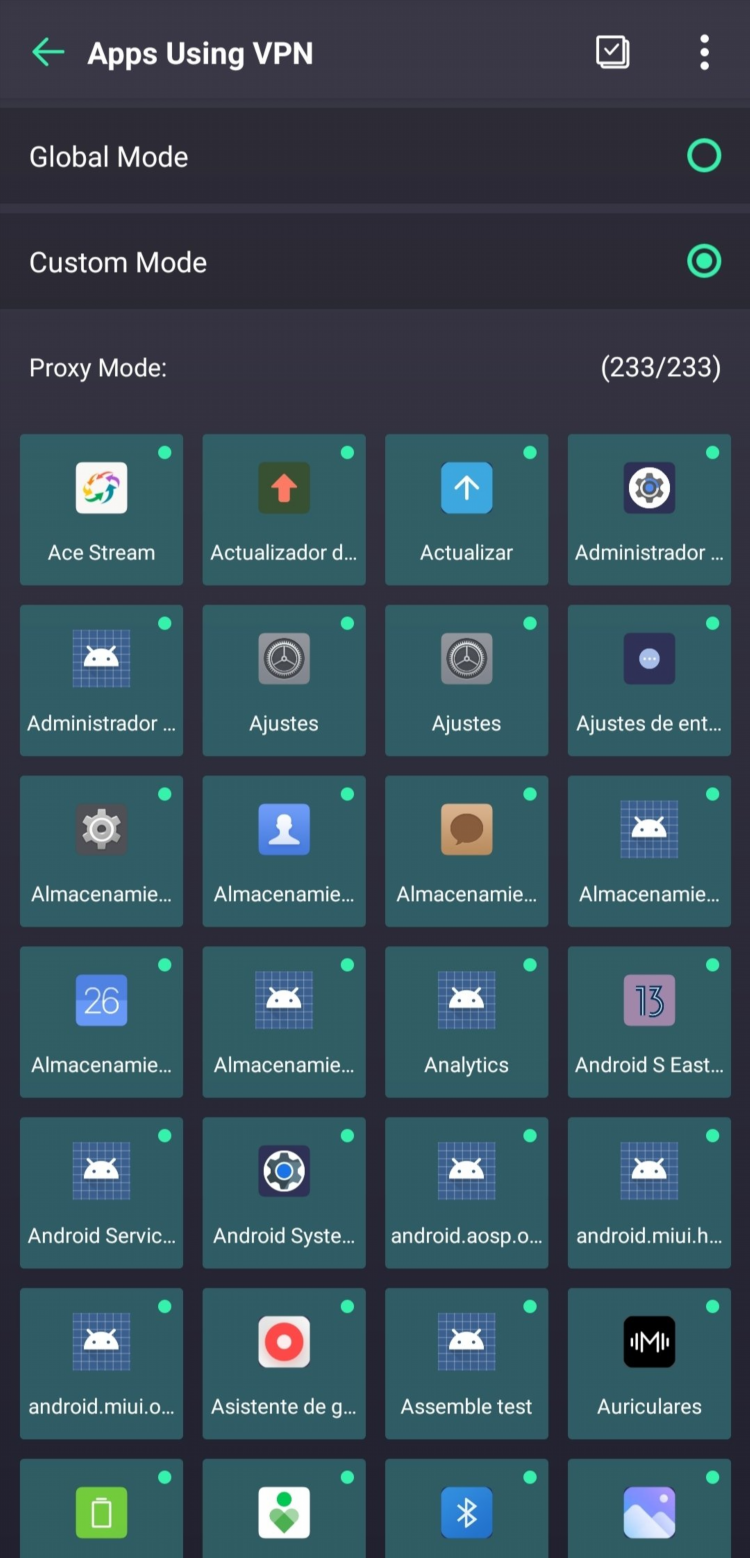This screenshot has height=1558, width=750.
Task: Toggle the Assemble test tile
Action: coord(466,1364)
